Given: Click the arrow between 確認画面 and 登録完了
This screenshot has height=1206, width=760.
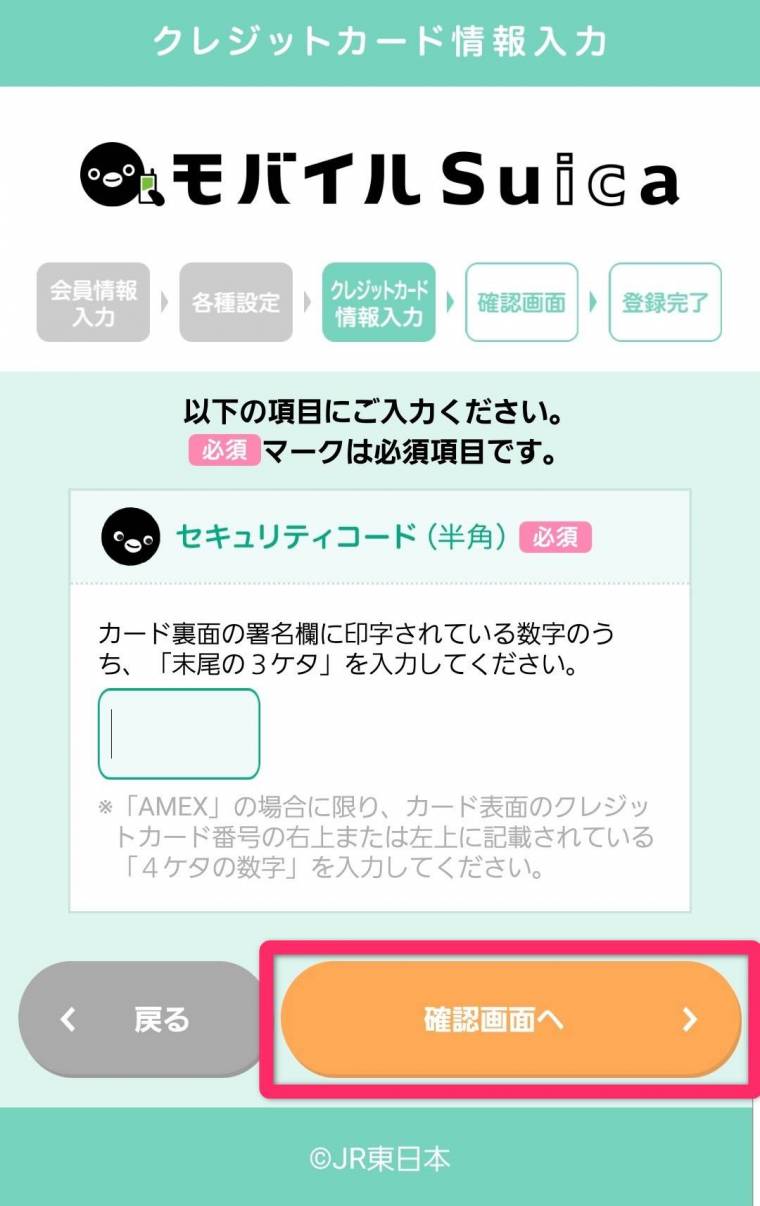Looking at the screenshot, I should pos(594,301).
